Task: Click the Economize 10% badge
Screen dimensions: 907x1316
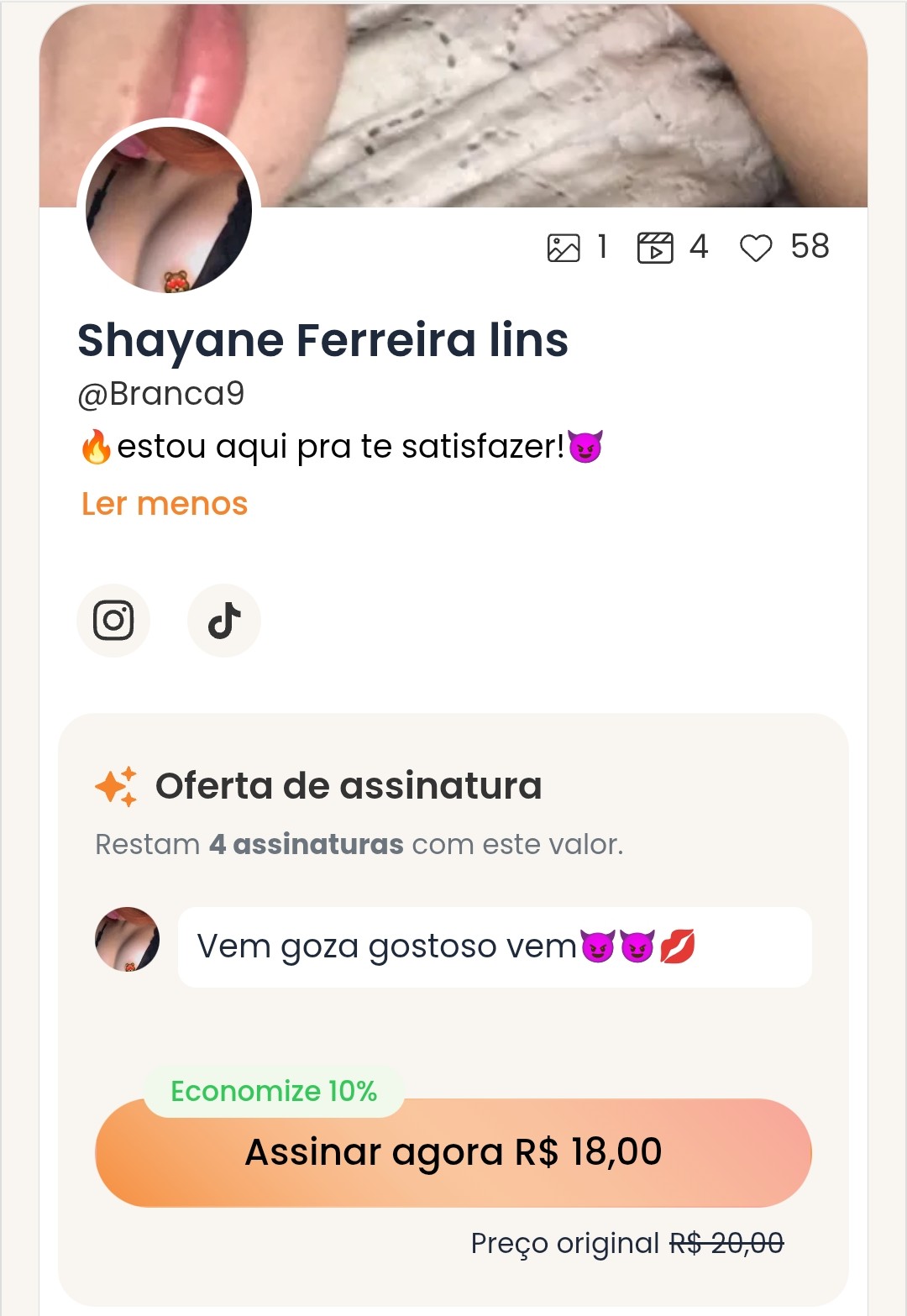Action: (273, 1091)
